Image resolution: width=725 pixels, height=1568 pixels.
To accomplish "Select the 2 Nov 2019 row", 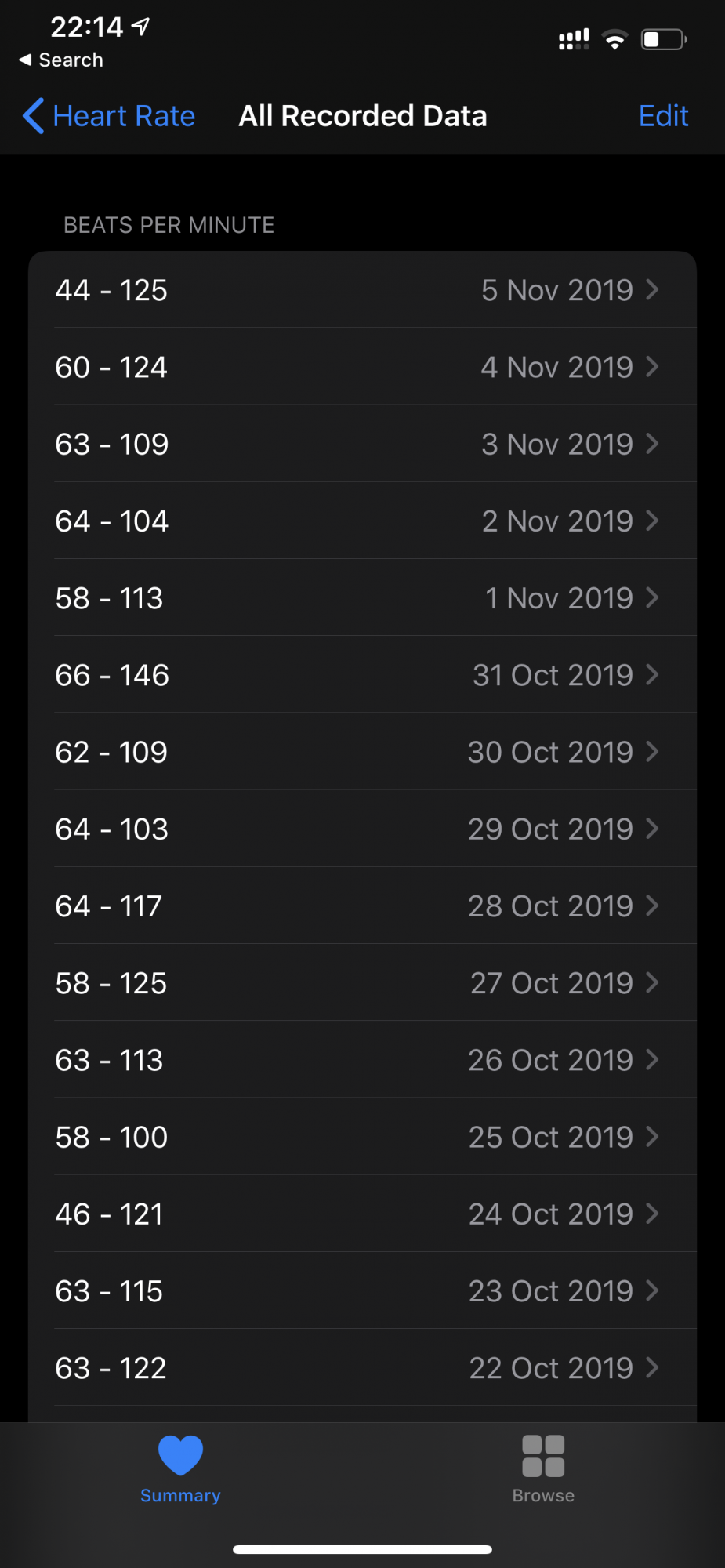I will 362,521.
